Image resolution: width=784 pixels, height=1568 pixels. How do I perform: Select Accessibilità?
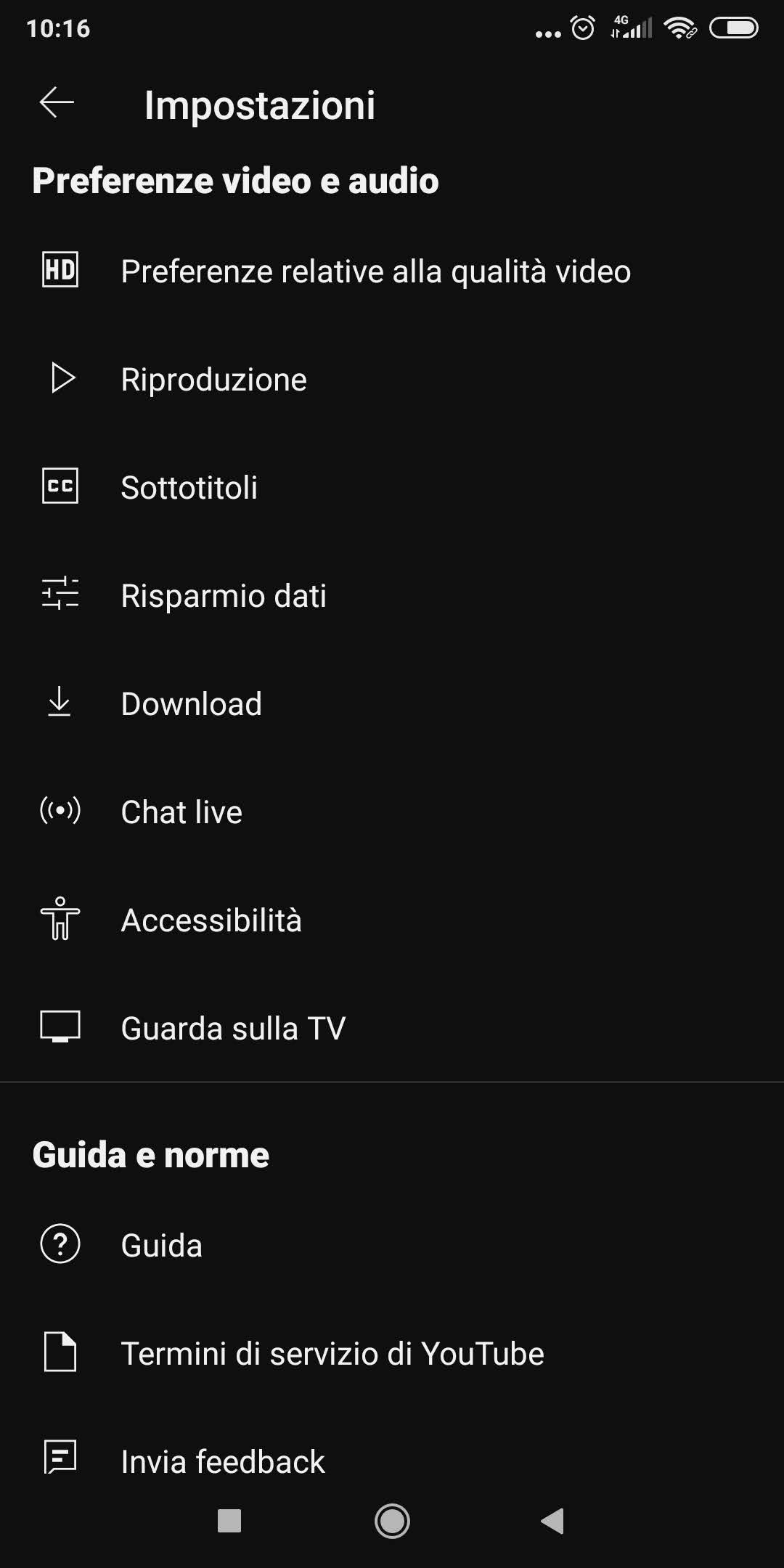pyautogui.click(x=392, y=920)
